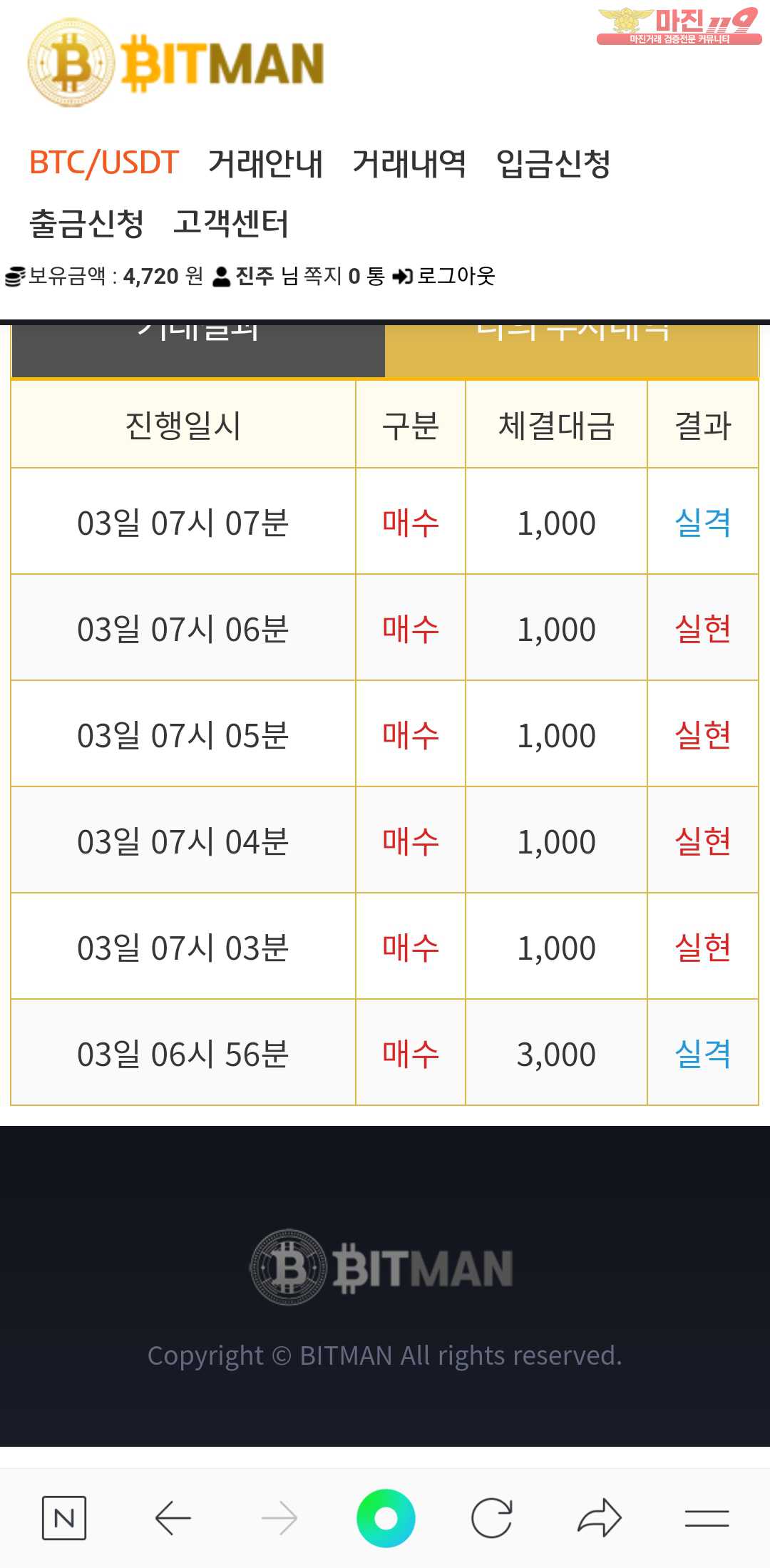This screenshot has height=1568, width=770.
Task: Go back with browser back arrow
Action: click(x=173, y=1517)
